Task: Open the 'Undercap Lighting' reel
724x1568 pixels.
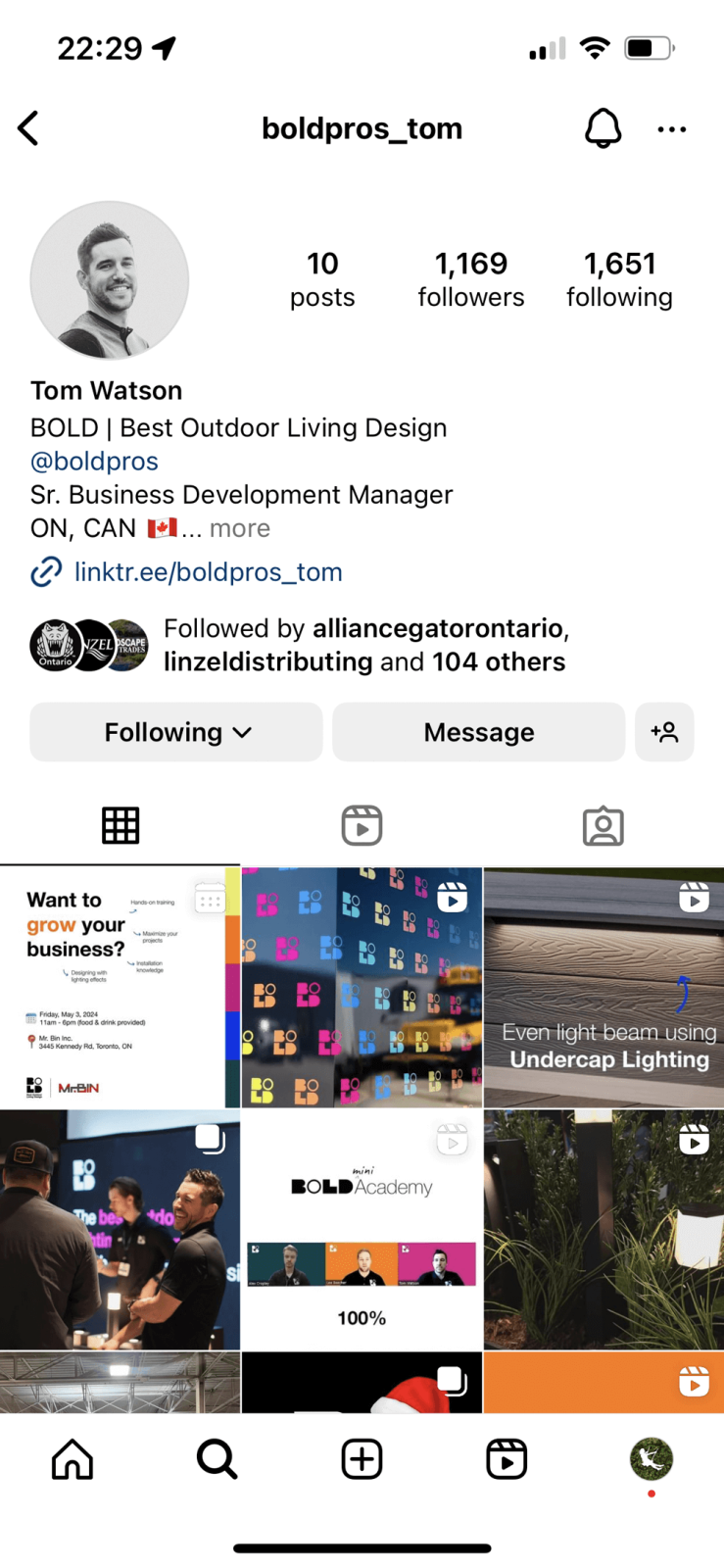Action: 603,987
